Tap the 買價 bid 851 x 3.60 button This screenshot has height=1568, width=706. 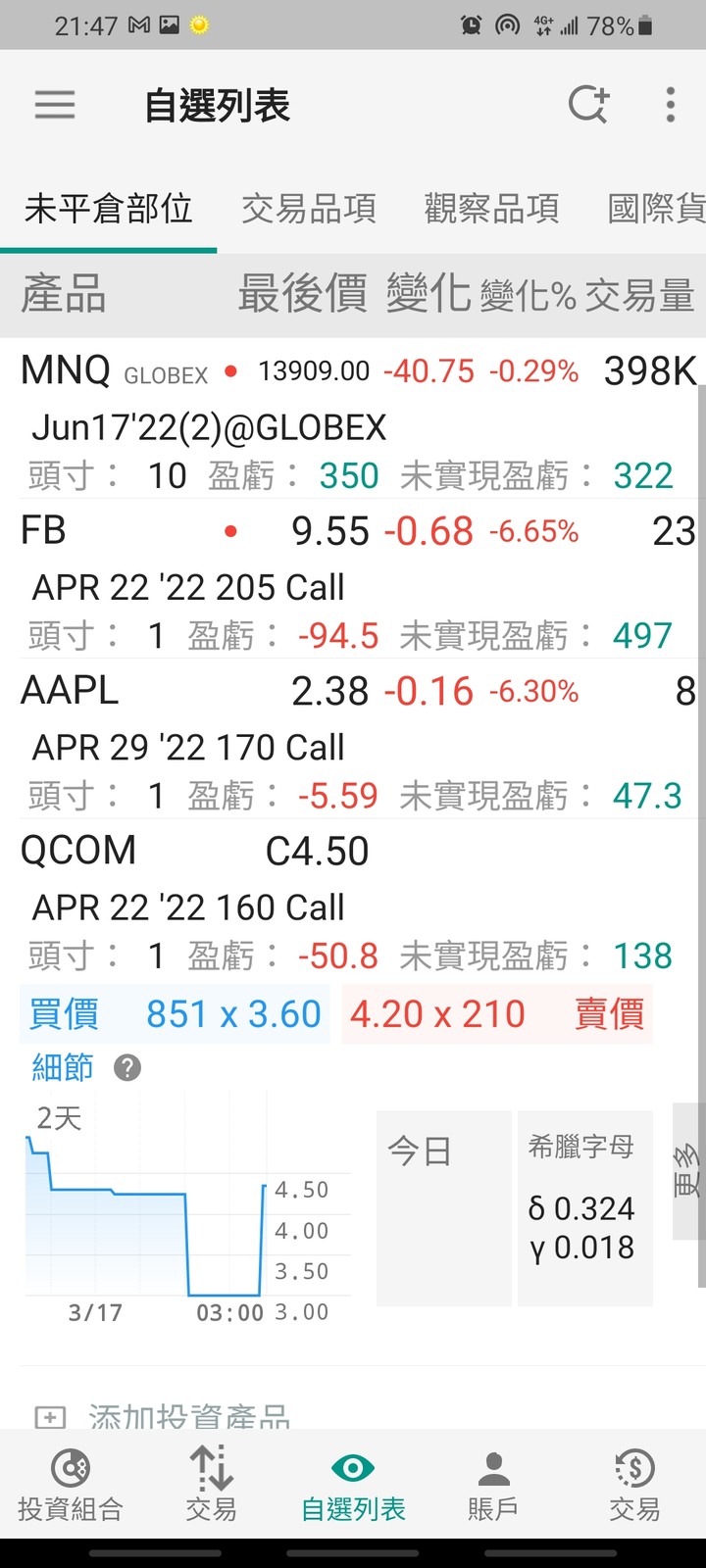point(175,1014)
